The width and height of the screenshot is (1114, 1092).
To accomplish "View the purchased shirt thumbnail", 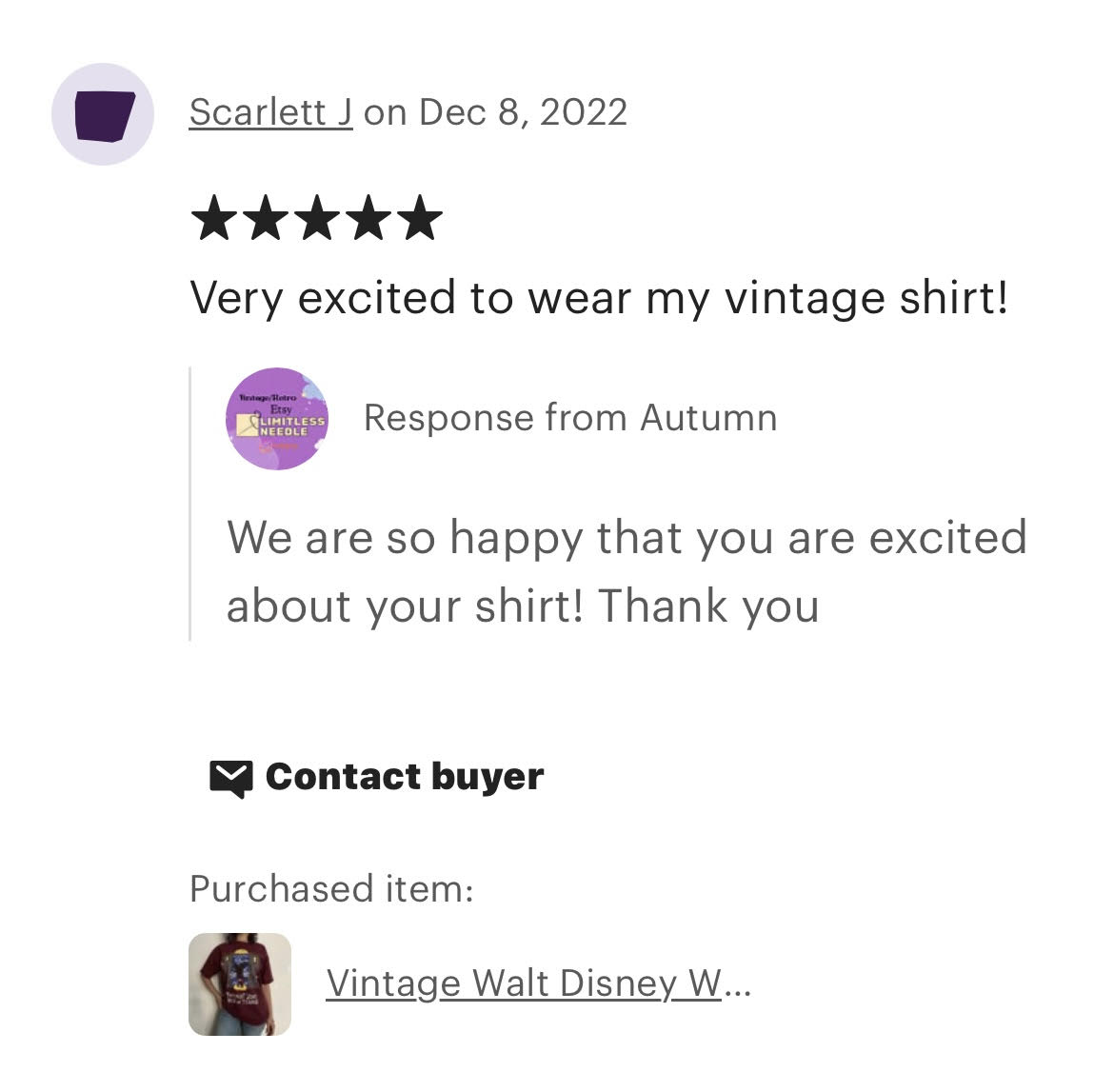I will tap(240, 983).
